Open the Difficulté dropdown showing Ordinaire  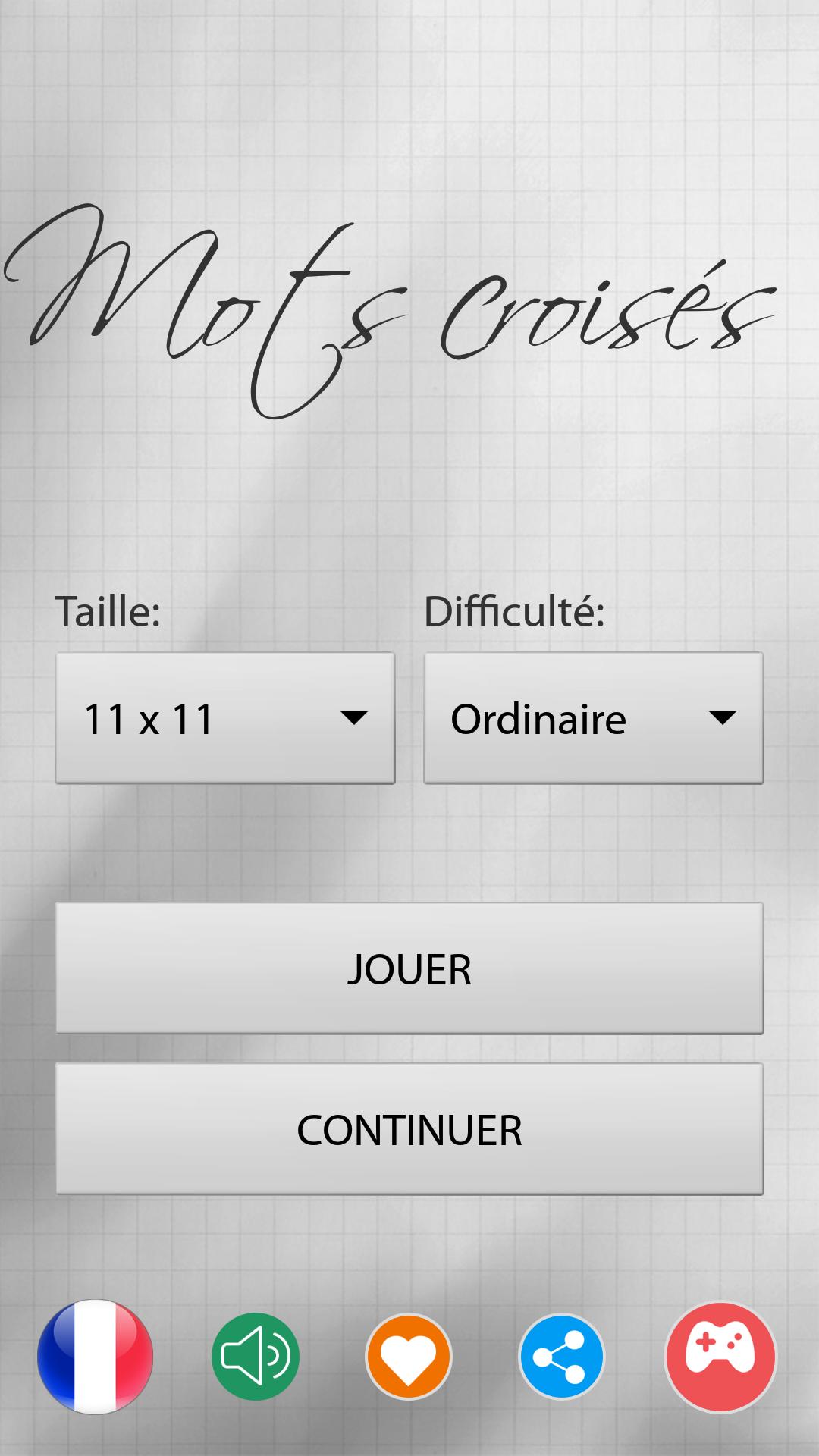(x=593, y=718)
